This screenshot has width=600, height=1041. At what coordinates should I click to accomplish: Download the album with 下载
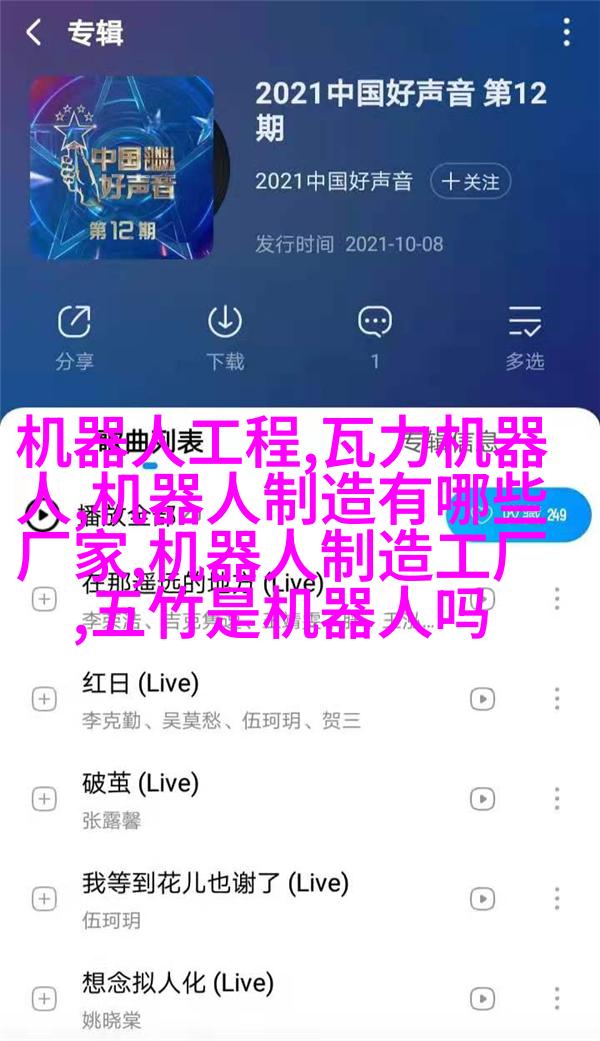point(224,335)
